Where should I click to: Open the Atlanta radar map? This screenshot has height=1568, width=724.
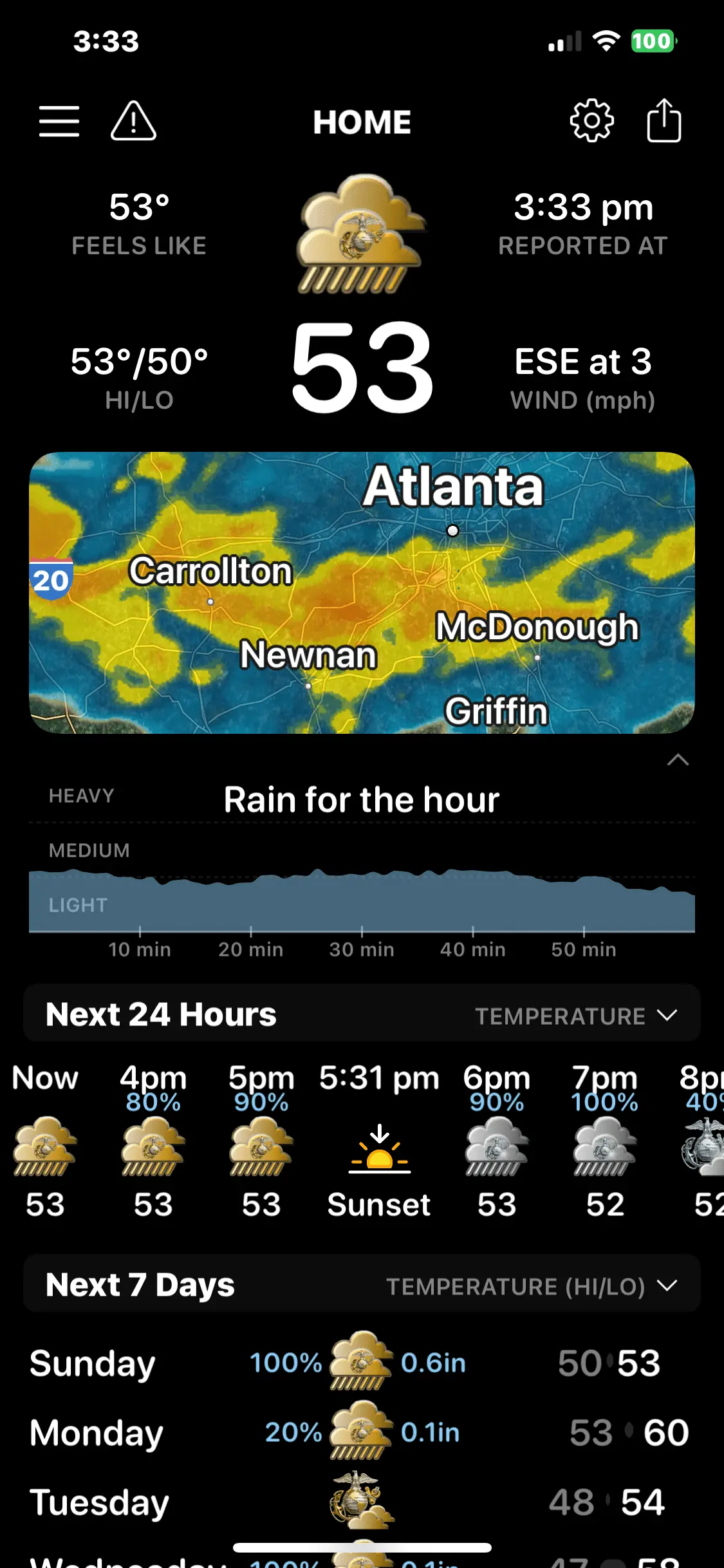[362, 592]
